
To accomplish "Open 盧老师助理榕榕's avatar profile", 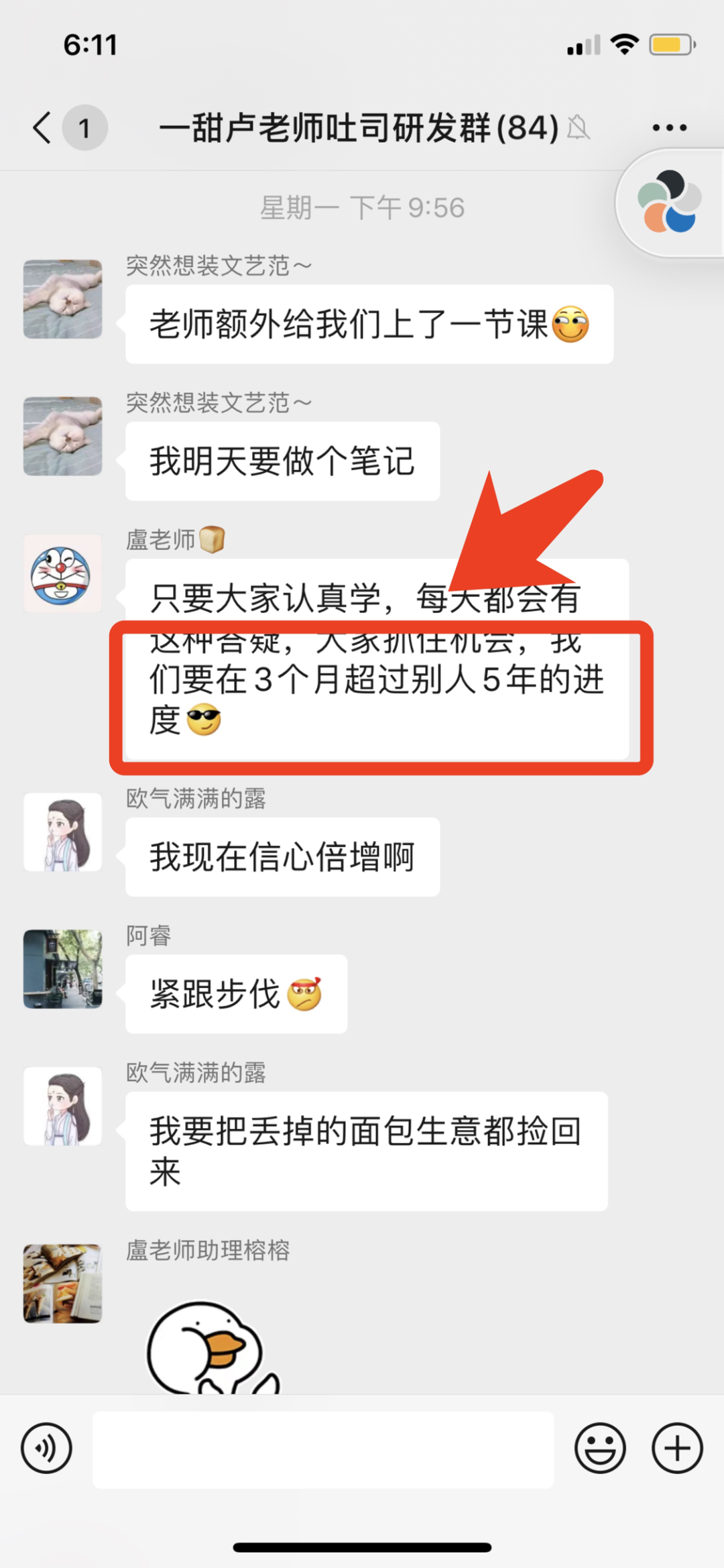I will tap(62, 1284).
